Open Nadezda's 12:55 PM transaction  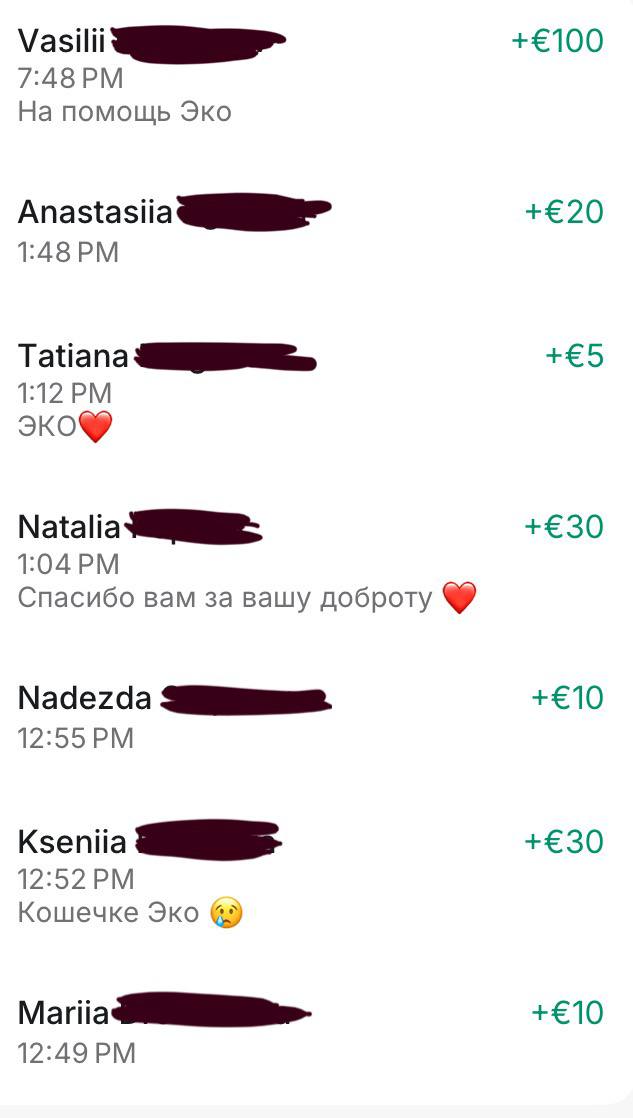(x=316, y=717)
